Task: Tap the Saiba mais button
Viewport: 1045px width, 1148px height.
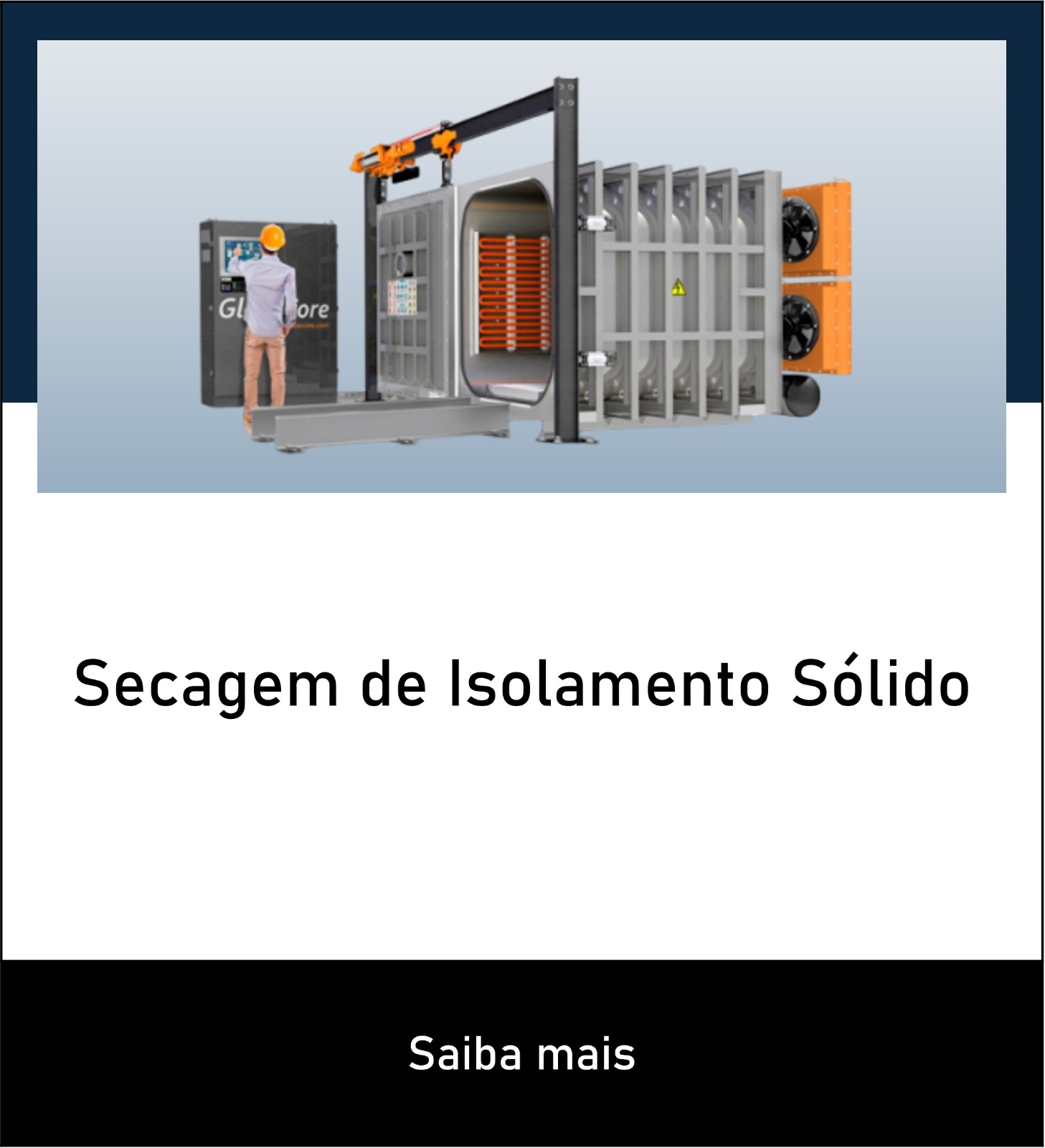Action: point(522,1053)
